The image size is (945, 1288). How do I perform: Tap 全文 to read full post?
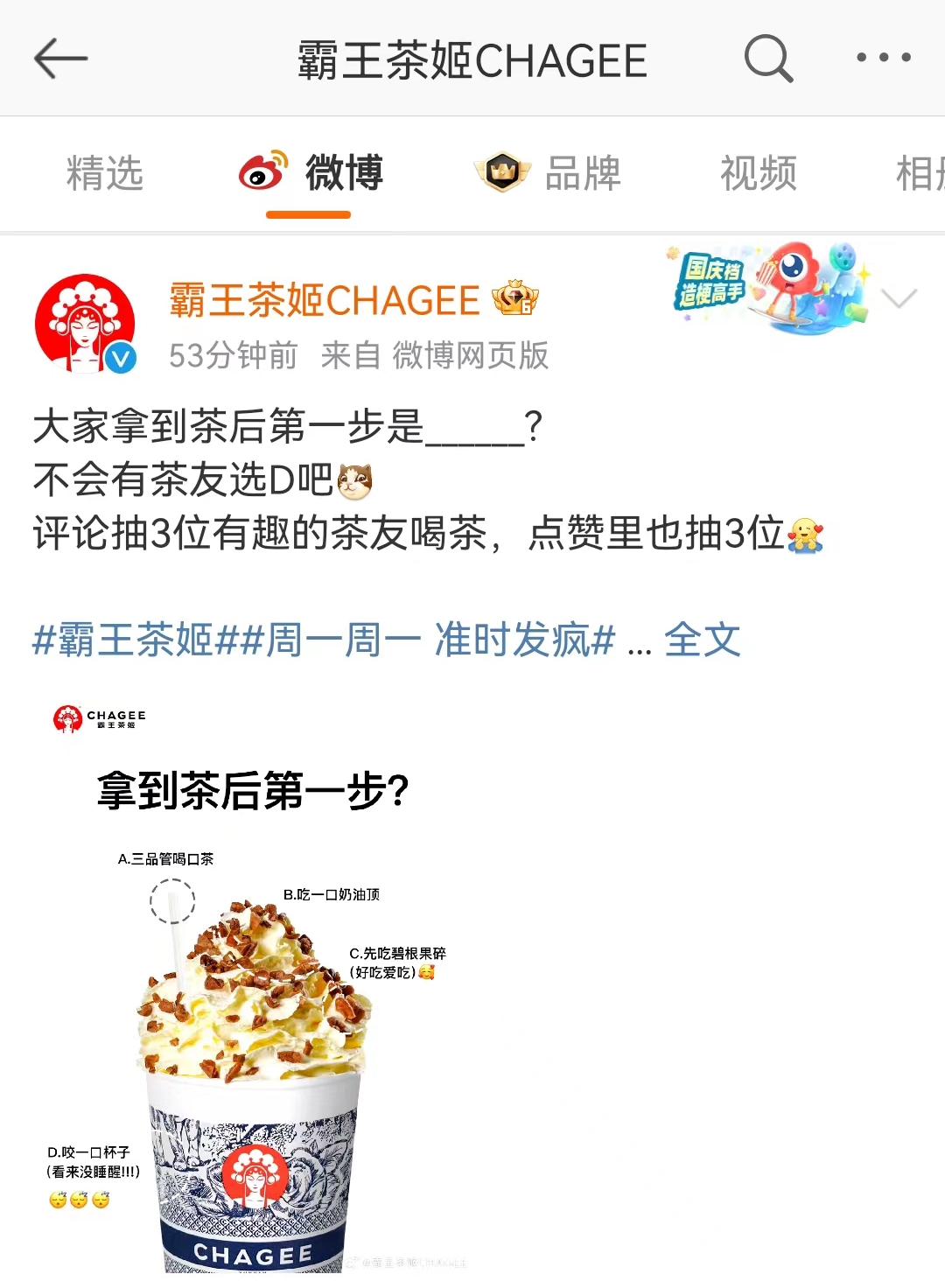pyautogui.click(x=702, y=640)
